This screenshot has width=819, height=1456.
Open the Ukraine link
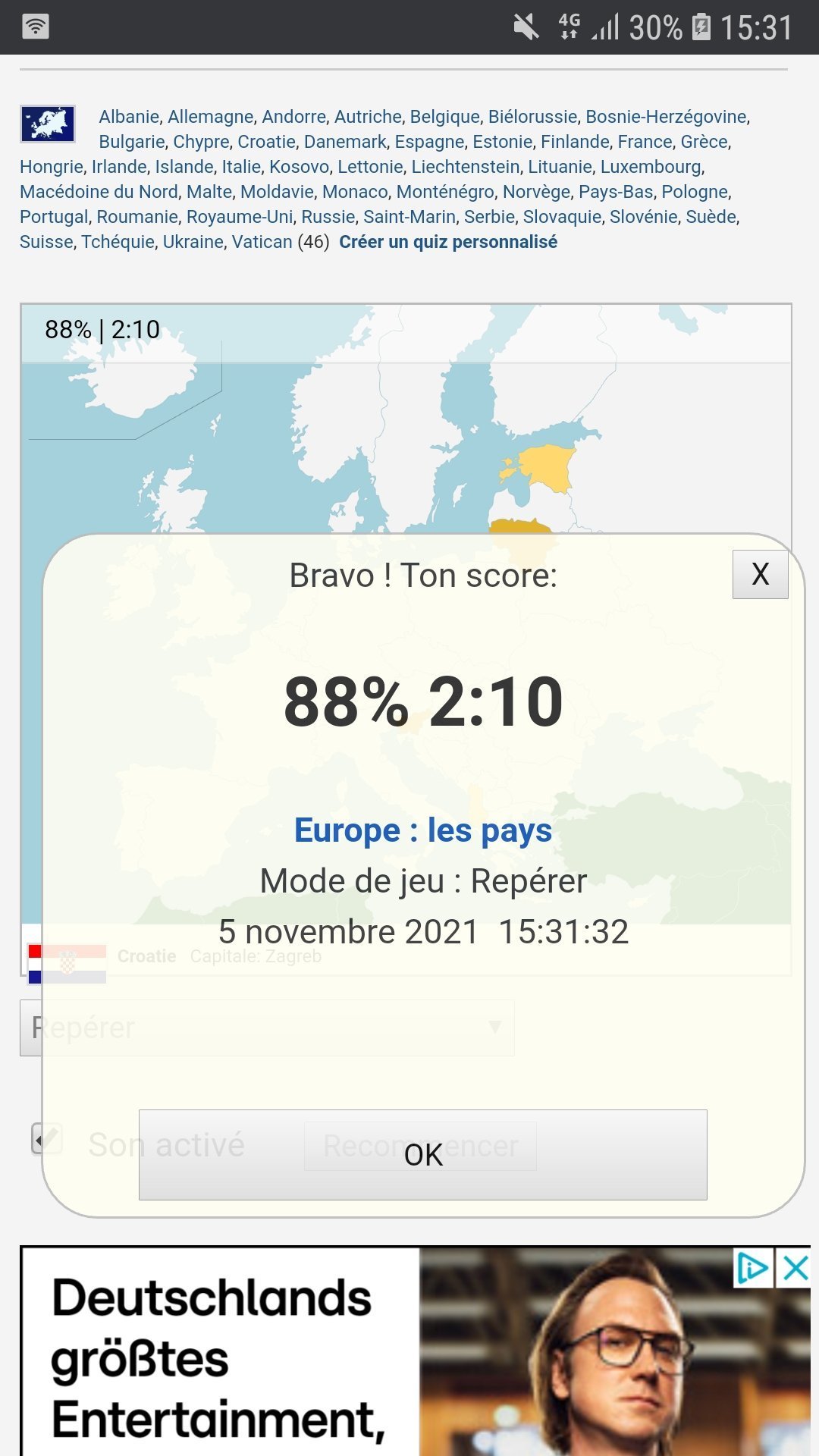193,242
